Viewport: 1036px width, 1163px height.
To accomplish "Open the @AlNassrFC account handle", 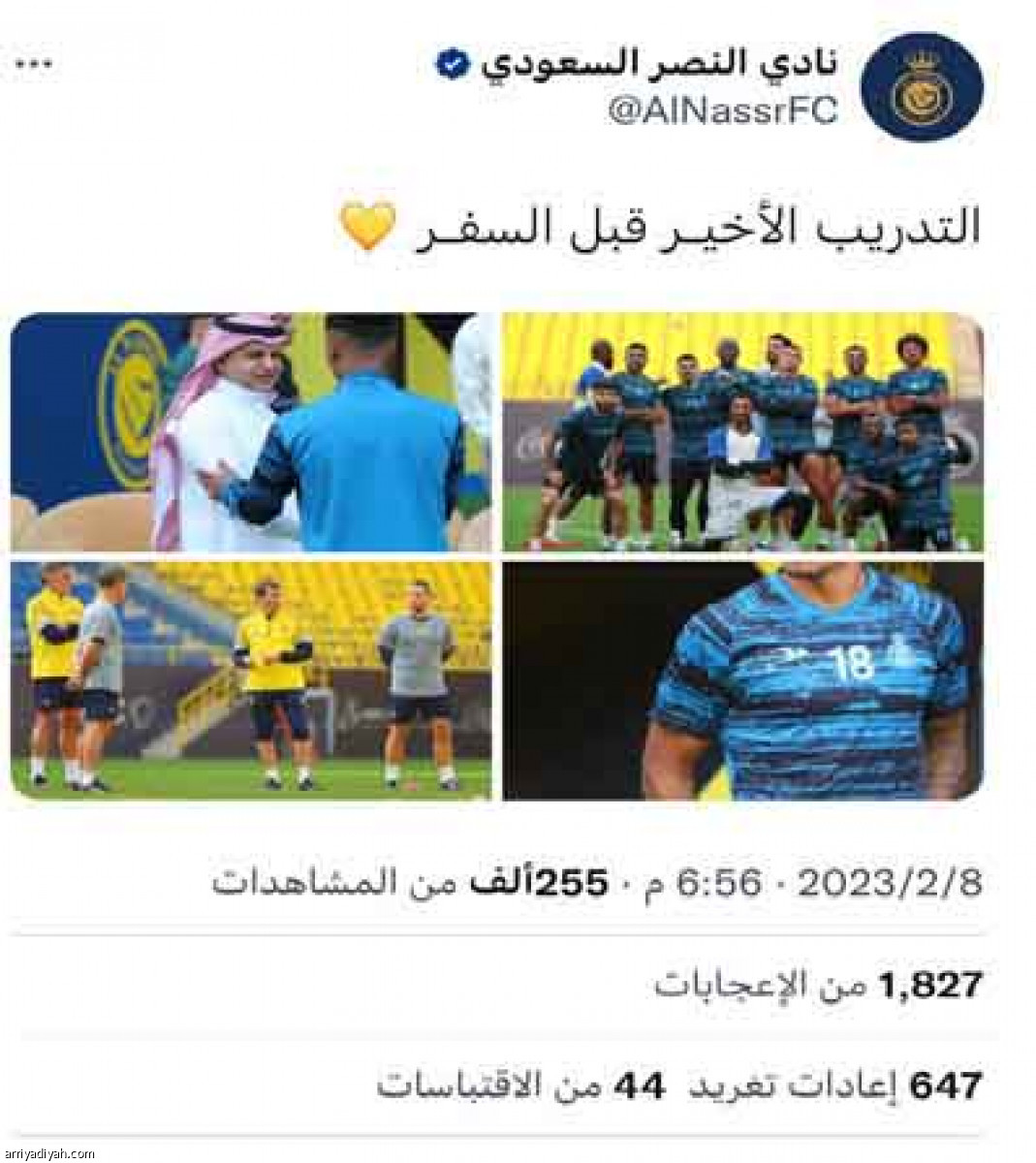I will [721, 110].
